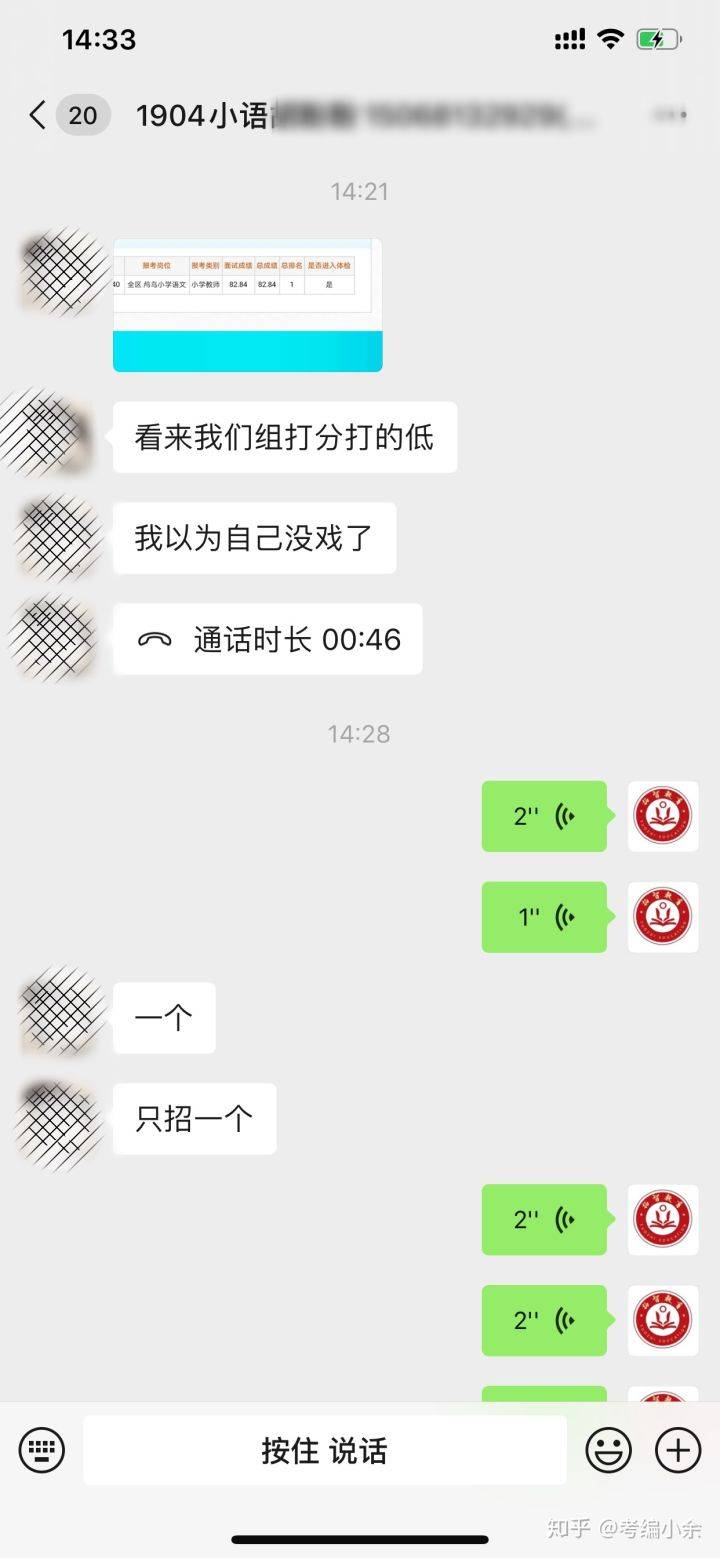Open the emoji picker
720x1558 pixels.
click(608, 1448)
